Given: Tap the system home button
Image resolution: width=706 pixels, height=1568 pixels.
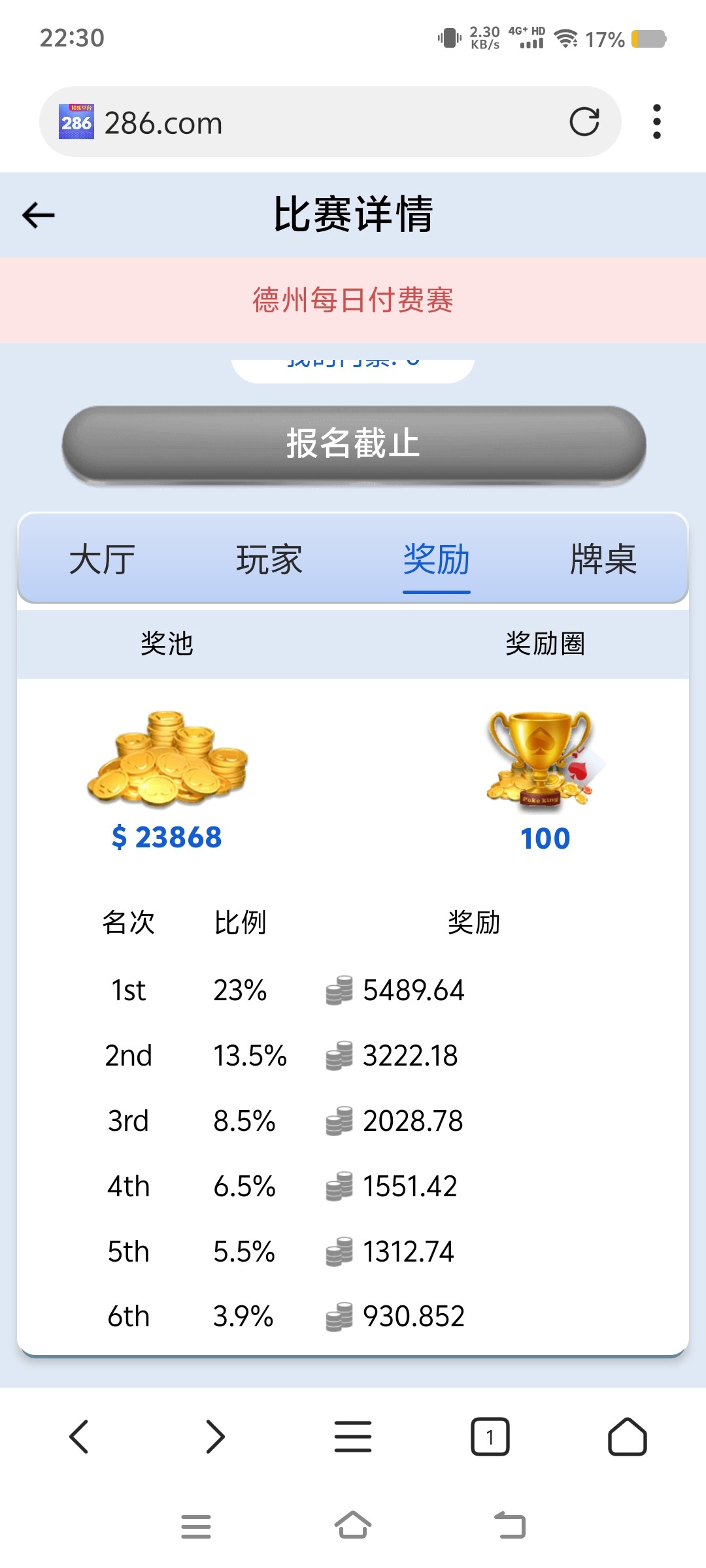Looking at the screenshot, I should [x=353, y=1526].
